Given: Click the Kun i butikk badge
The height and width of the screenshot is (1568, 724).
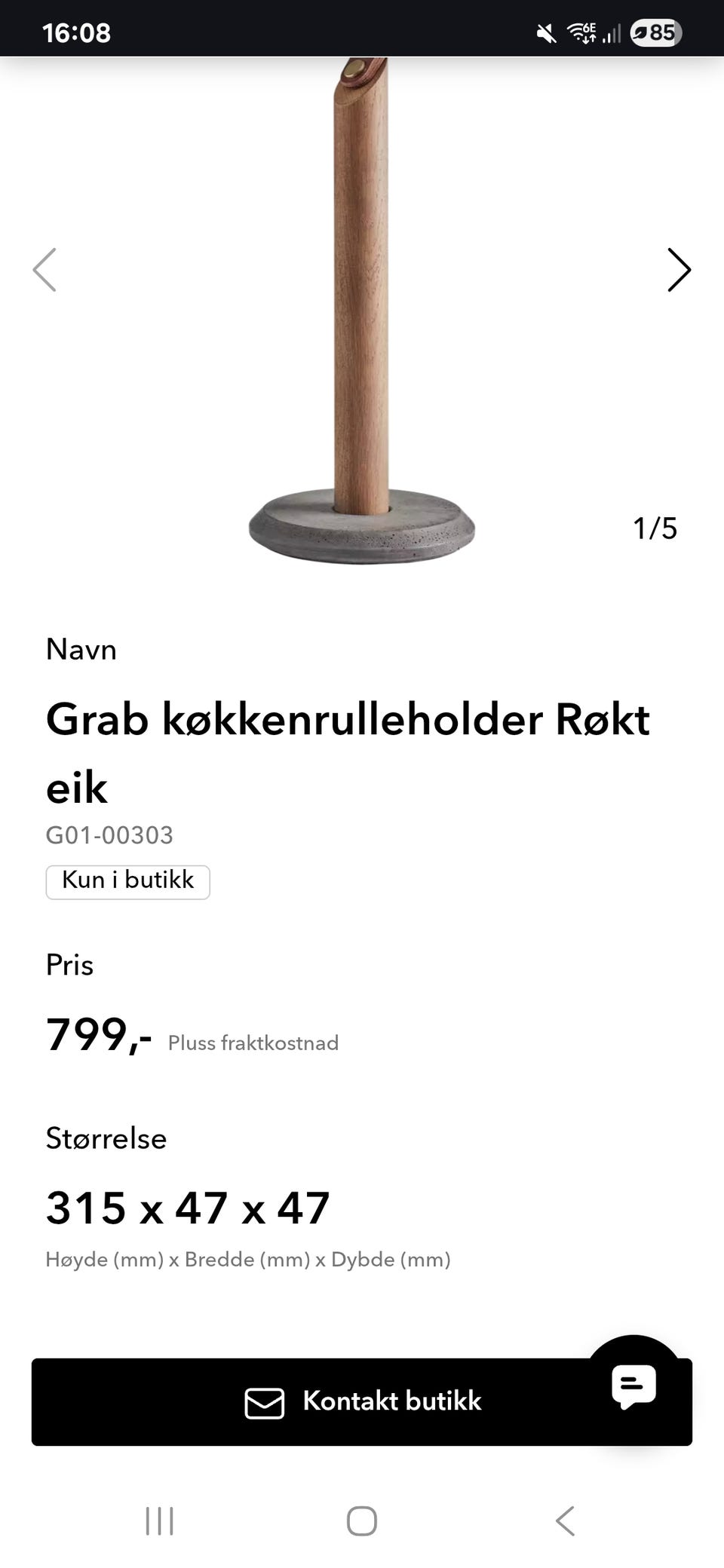Looking at the screenshot, I should pos(127,880).
